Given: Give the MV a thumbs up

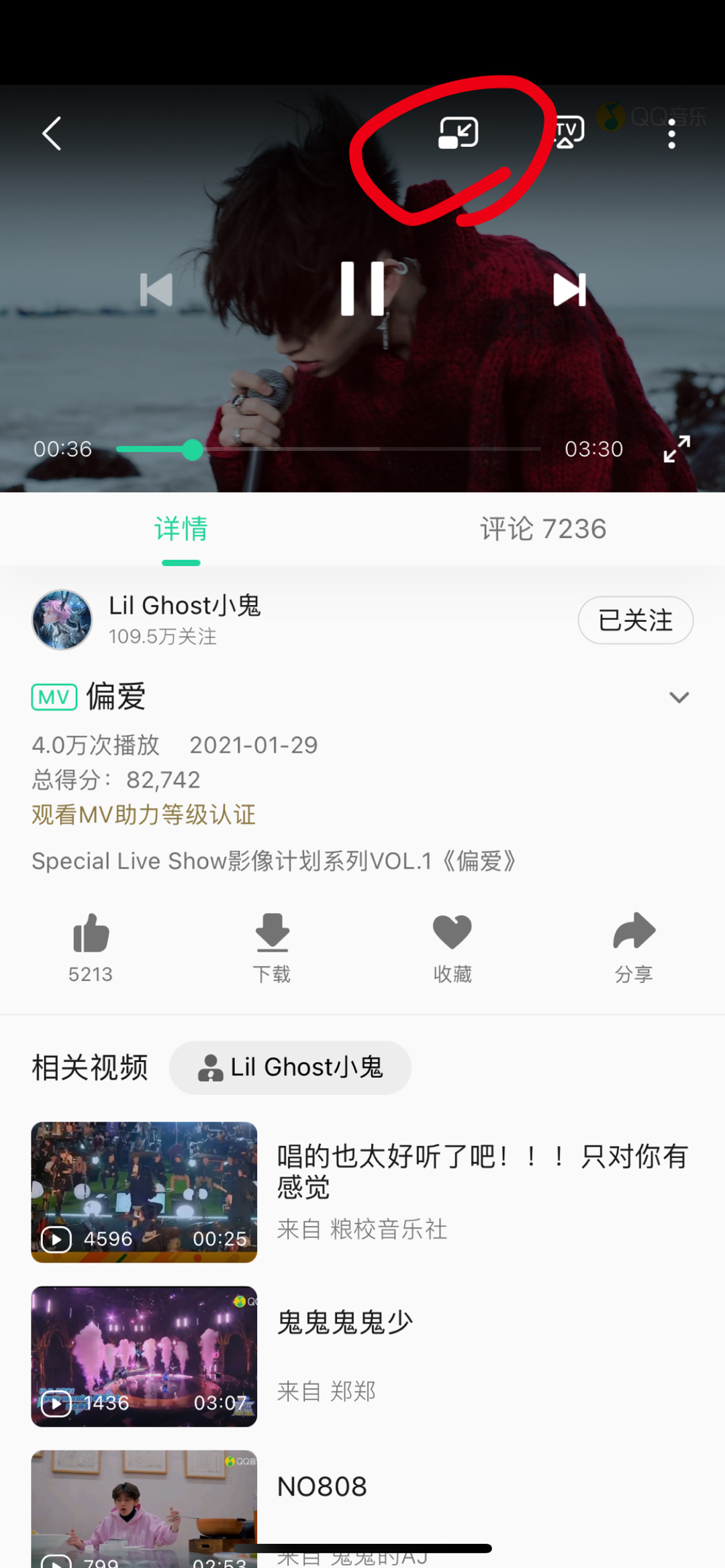Looking at the screenshot, I should pos(91,934).
